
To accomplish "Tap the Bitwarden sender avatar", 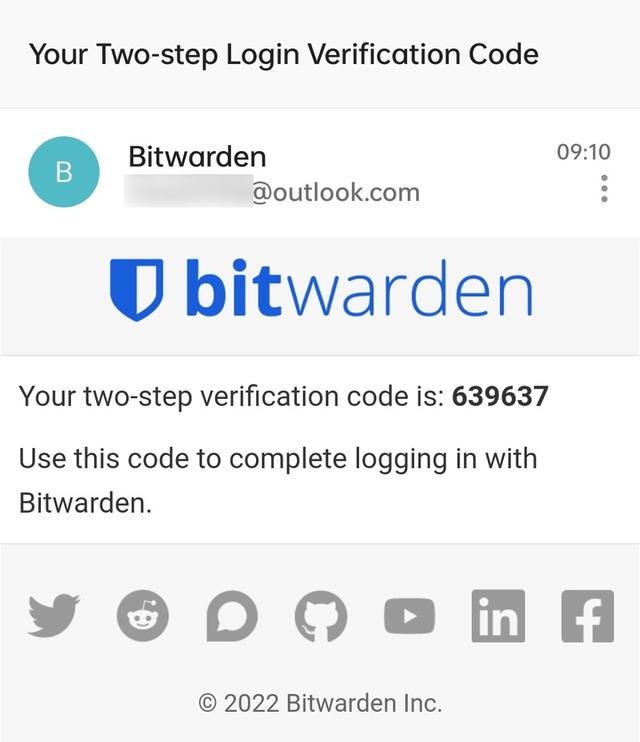I will pyautogui.click(x=64, y=172).
